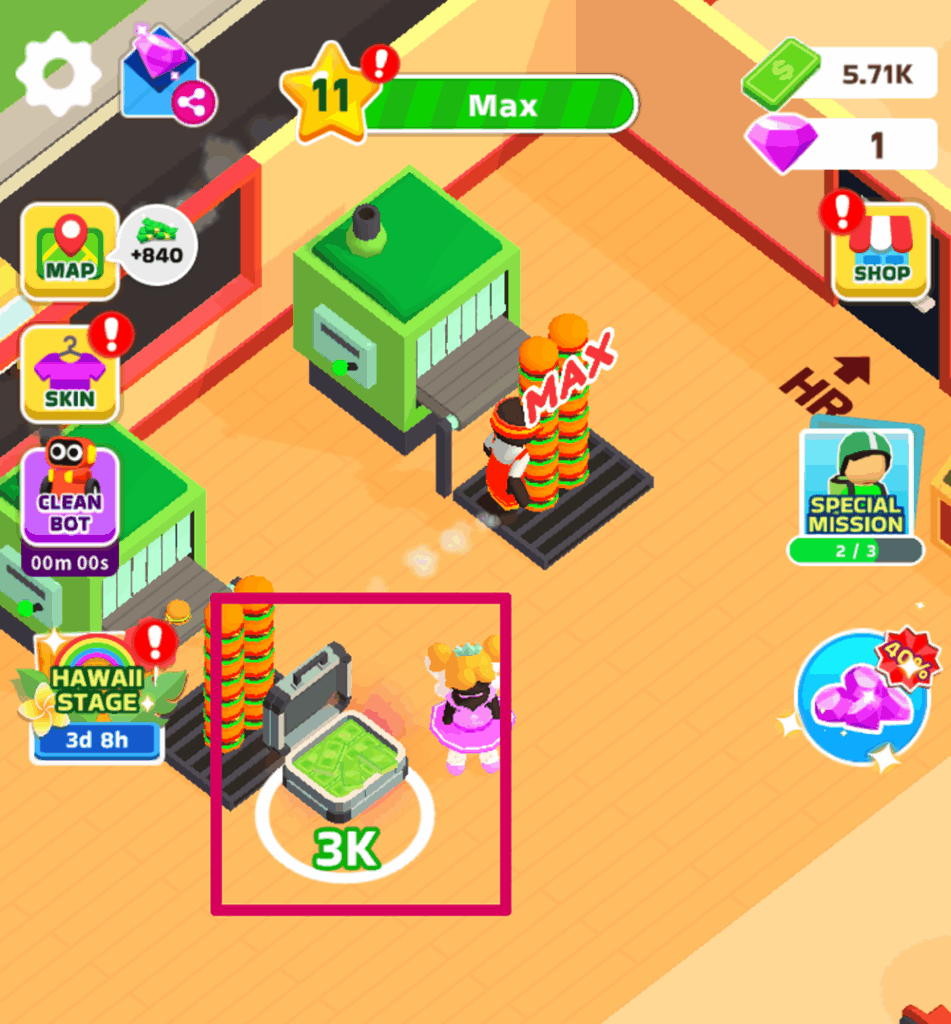This screenshot has width=951, height=1024.
Task: Tap the level 11 star badge
Action: tap(330, 95)
